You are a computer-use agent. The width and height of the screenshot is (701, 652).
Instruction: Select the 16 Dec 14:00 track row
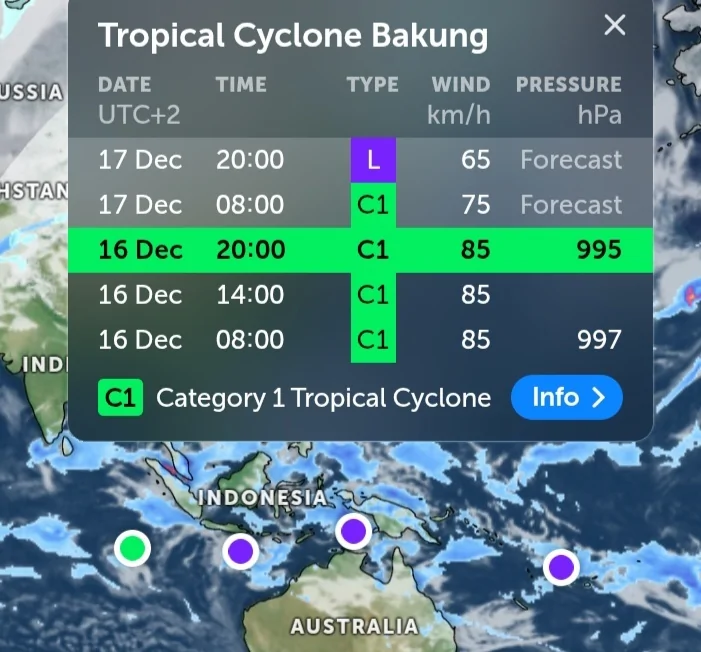pos(360,295)
